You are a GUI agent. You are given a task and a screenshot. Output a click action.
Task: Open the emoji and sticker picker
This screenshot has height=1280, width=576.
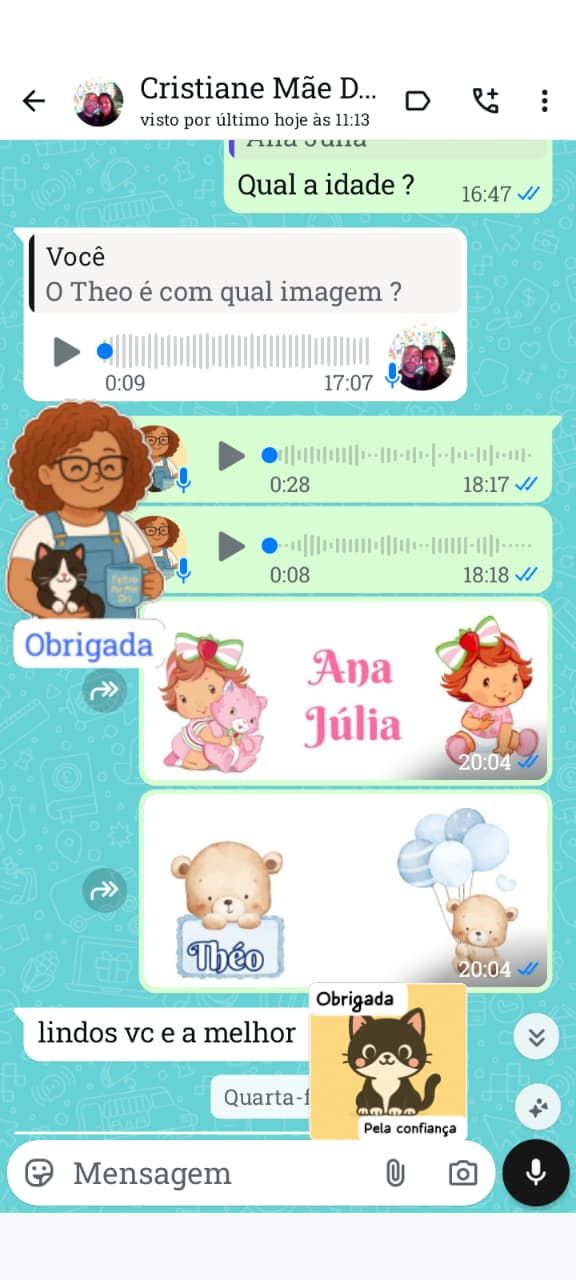[39, 1173]
